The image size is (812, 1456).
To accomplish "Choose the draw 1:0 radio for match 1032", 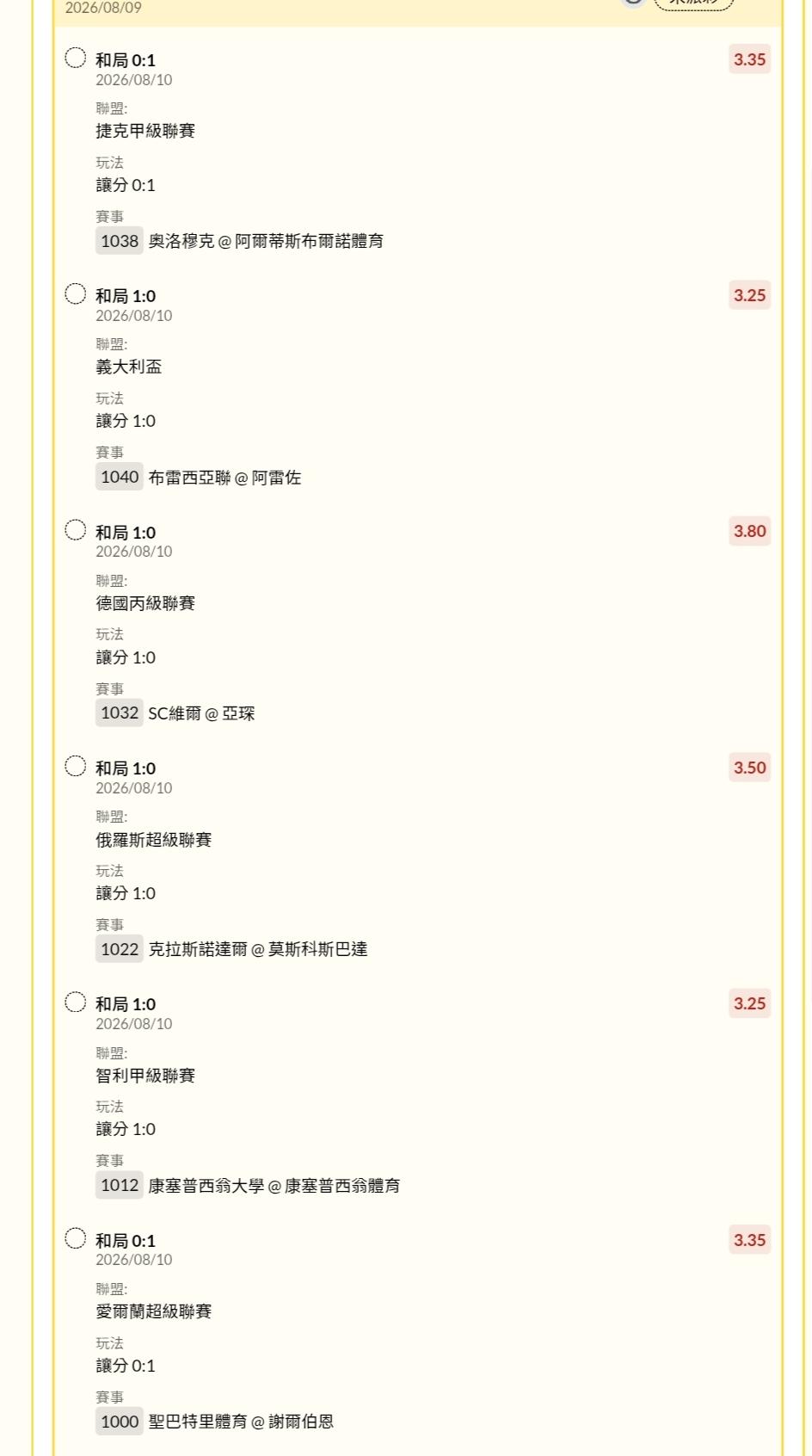I will [76, 530].
